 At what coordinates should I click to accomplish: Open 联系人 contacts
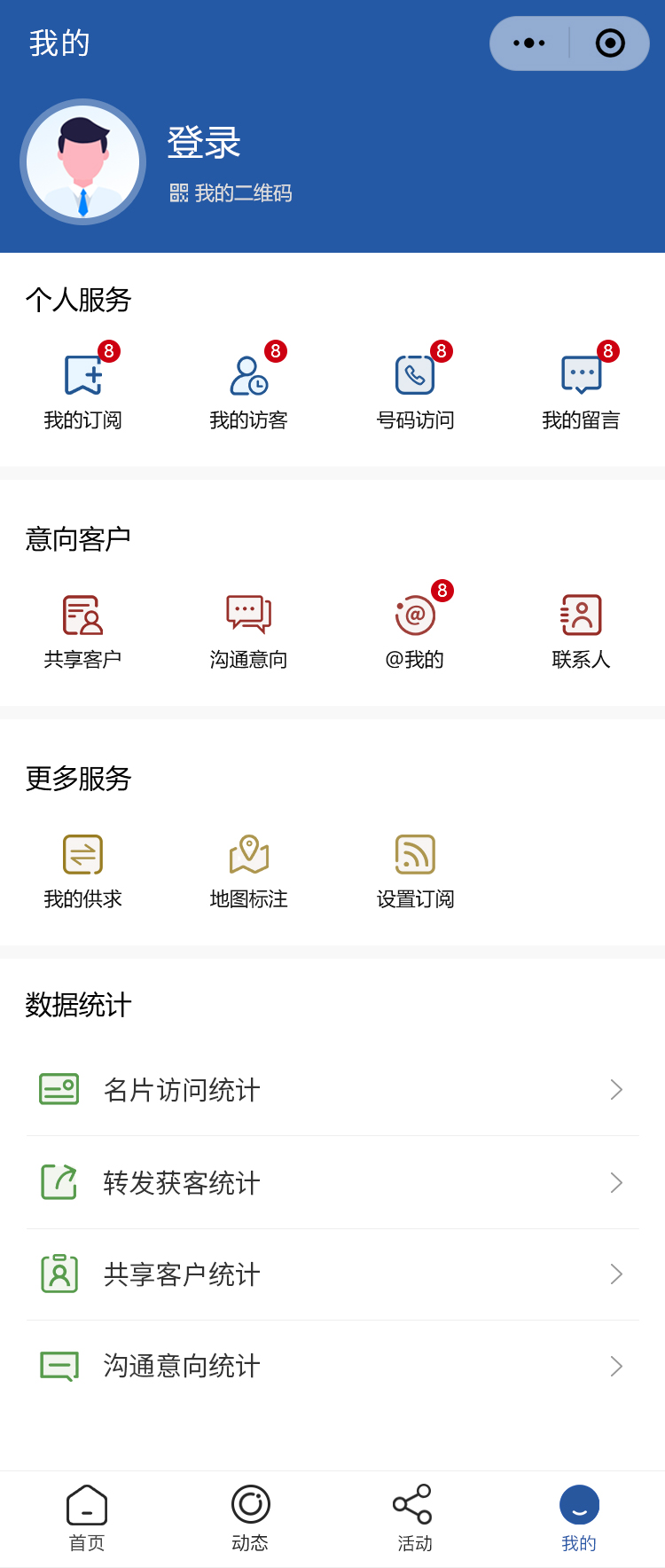click(x=582, y=628)
